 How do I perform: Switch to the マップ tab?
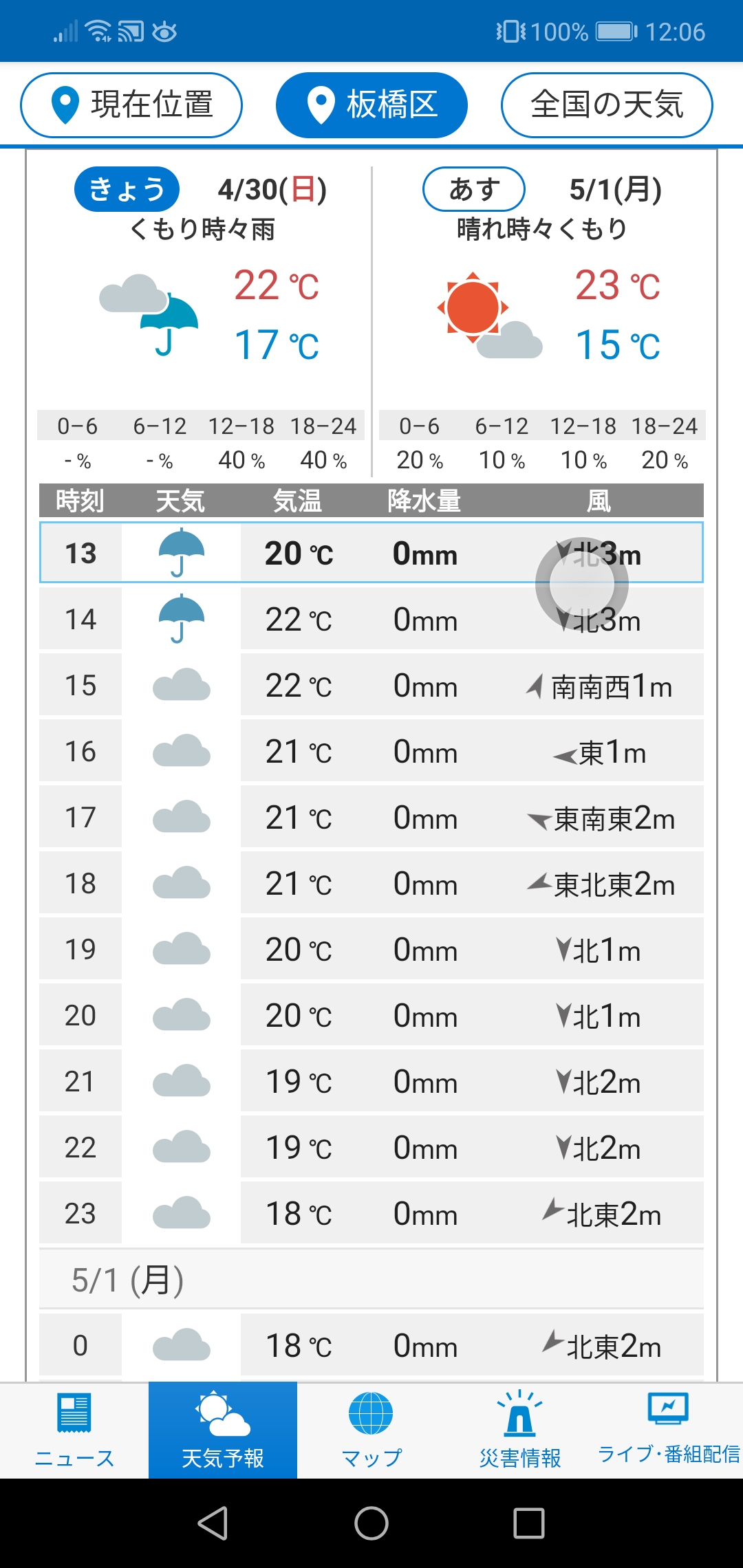click(x=371, y=1430)
